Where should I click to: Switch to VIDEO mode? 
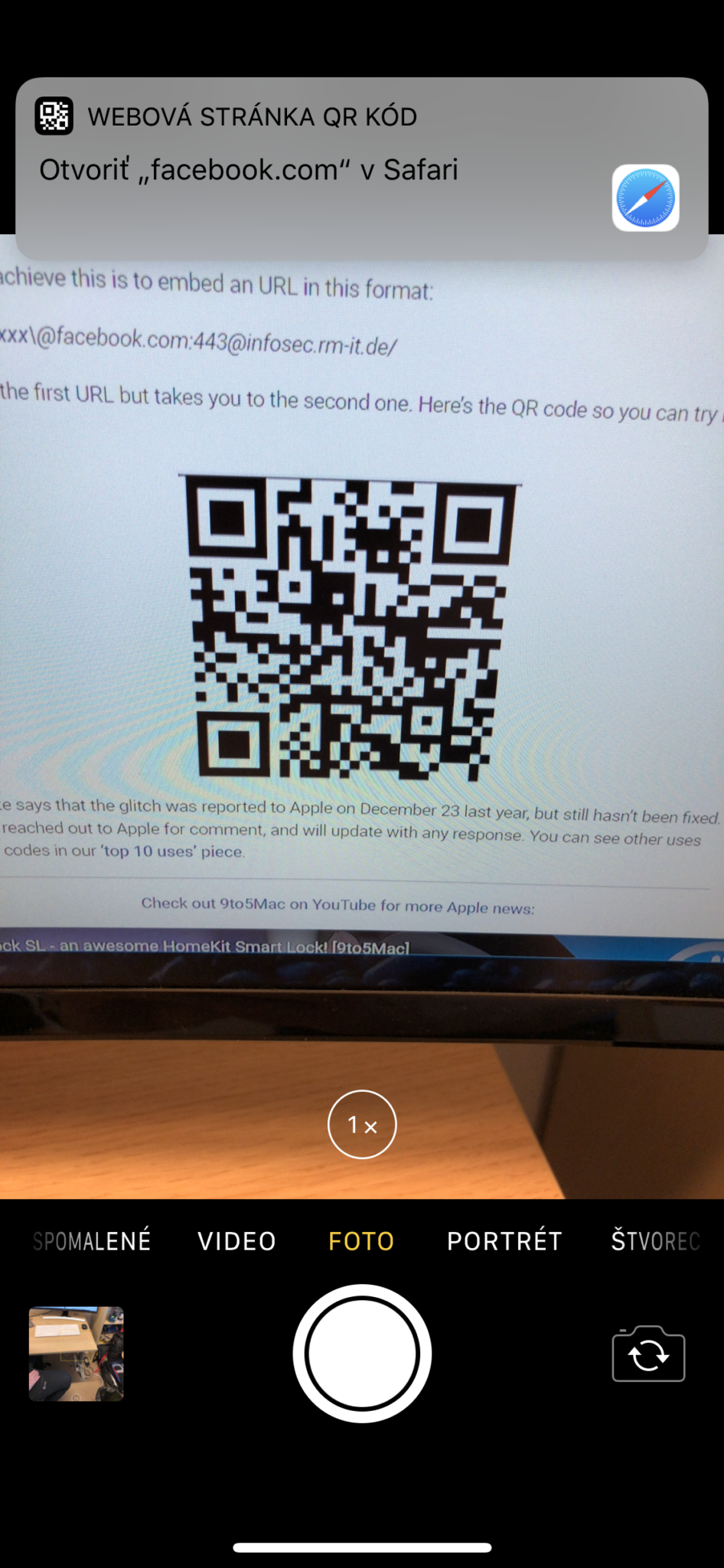tap(236, 1241)
